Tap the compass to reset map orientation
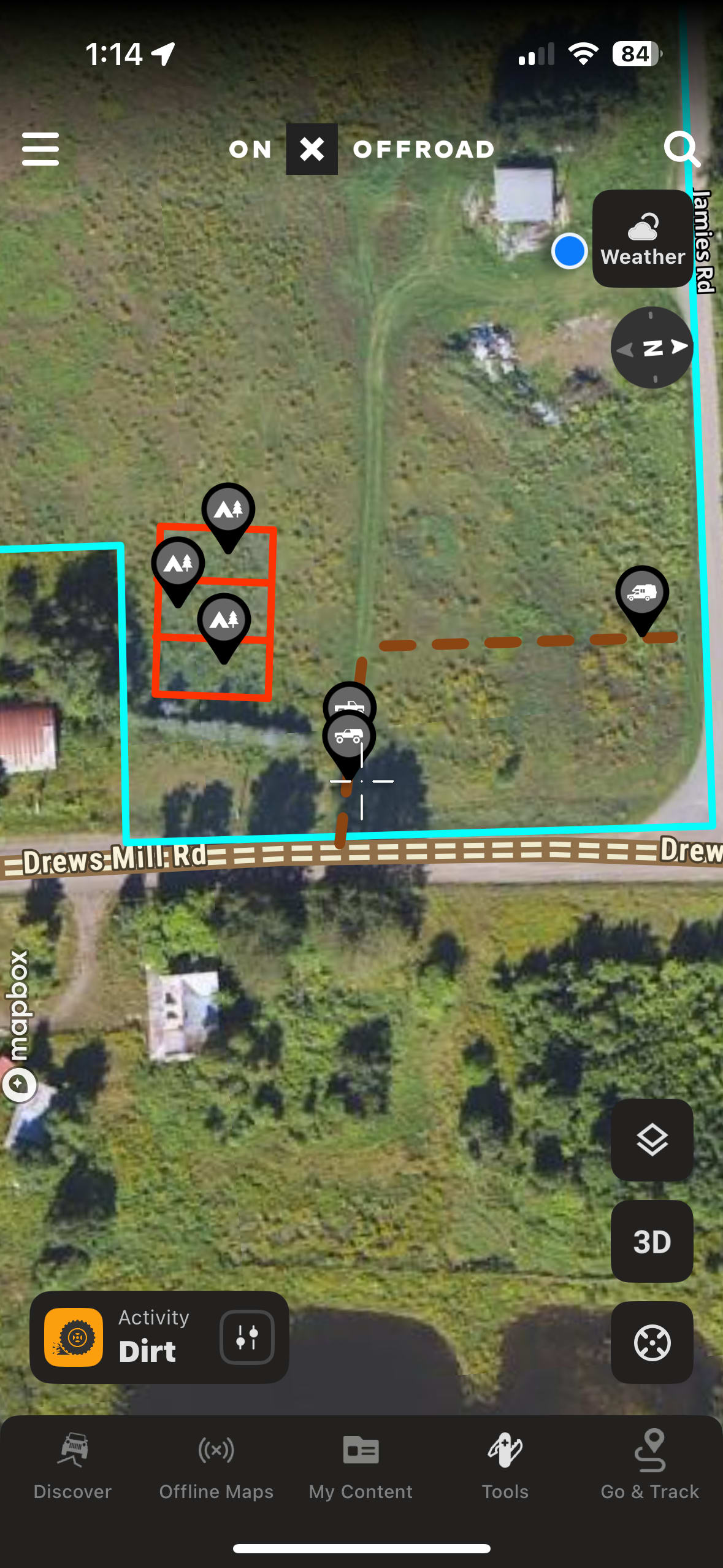Image resolution: width=723 pixels, height=1568 pixels. pyautogui.click(x=652, y=347)
